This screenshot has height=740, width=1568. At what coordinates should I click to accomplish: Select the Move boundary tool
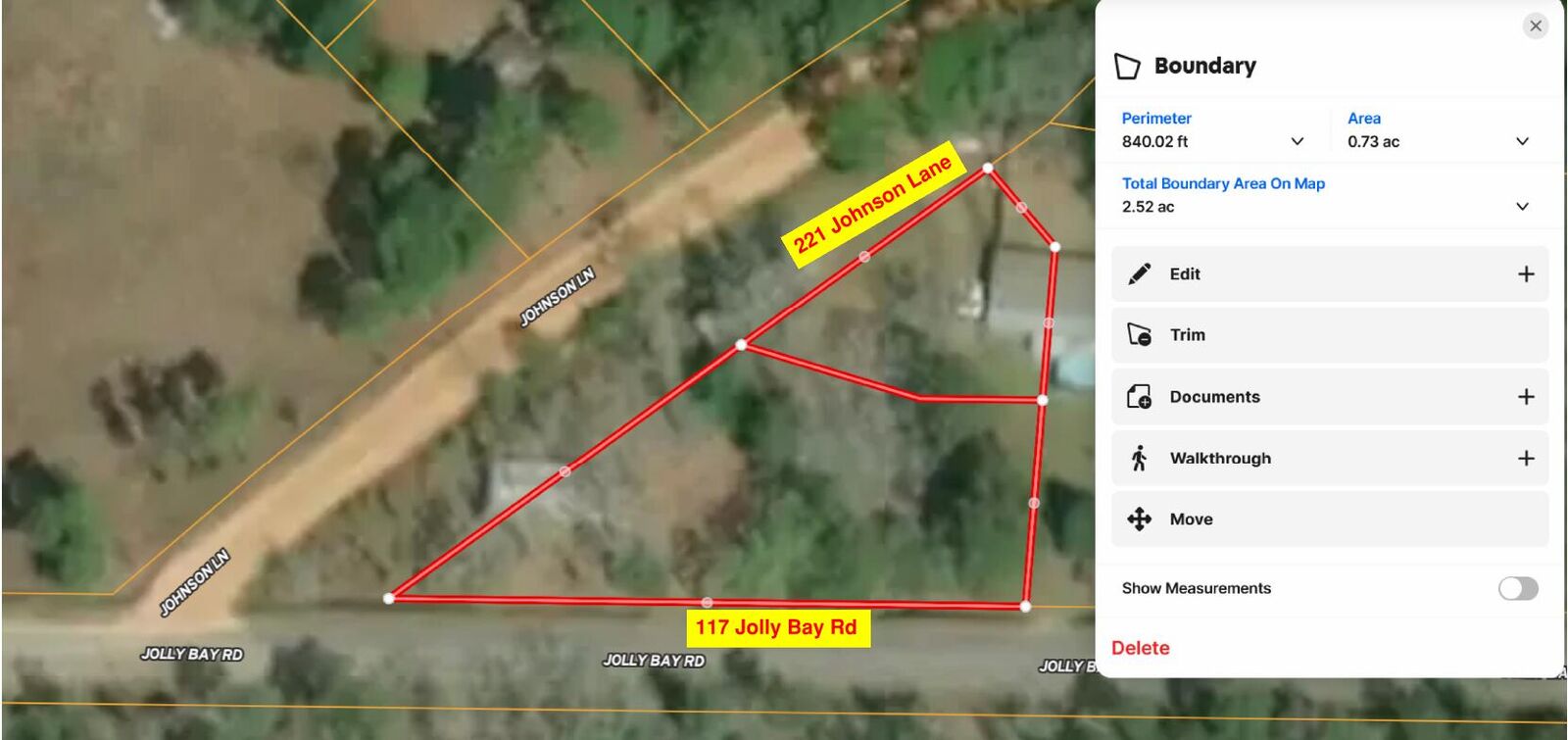[x=1329, y=519]
